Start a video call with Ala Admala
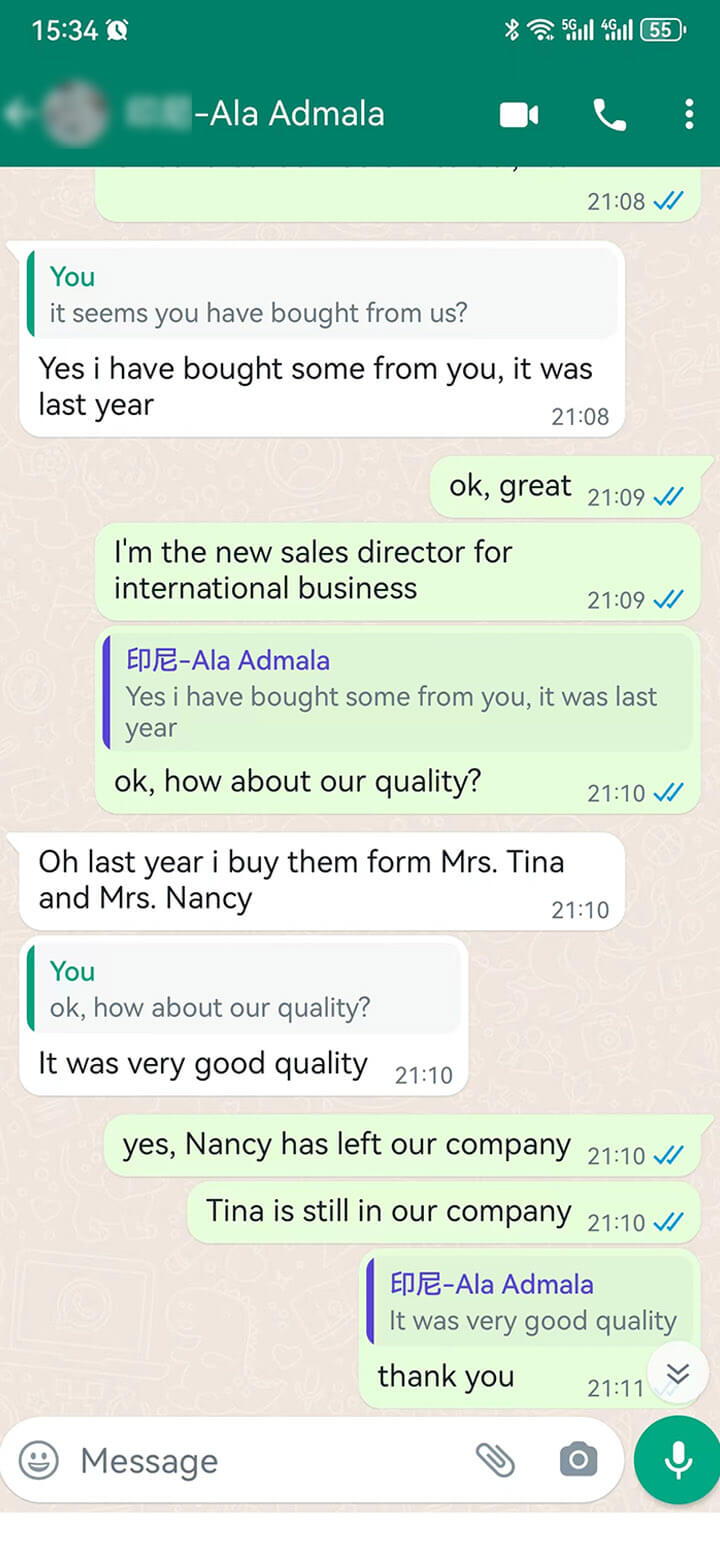This screenshot has width=720, height=1560. 519,115
